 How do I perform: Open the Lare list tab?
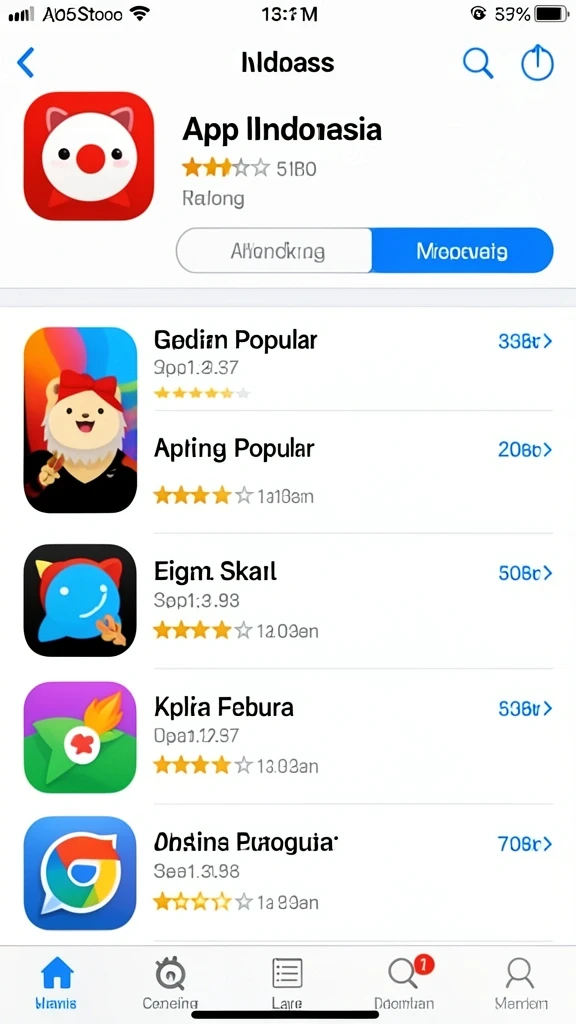287,984
